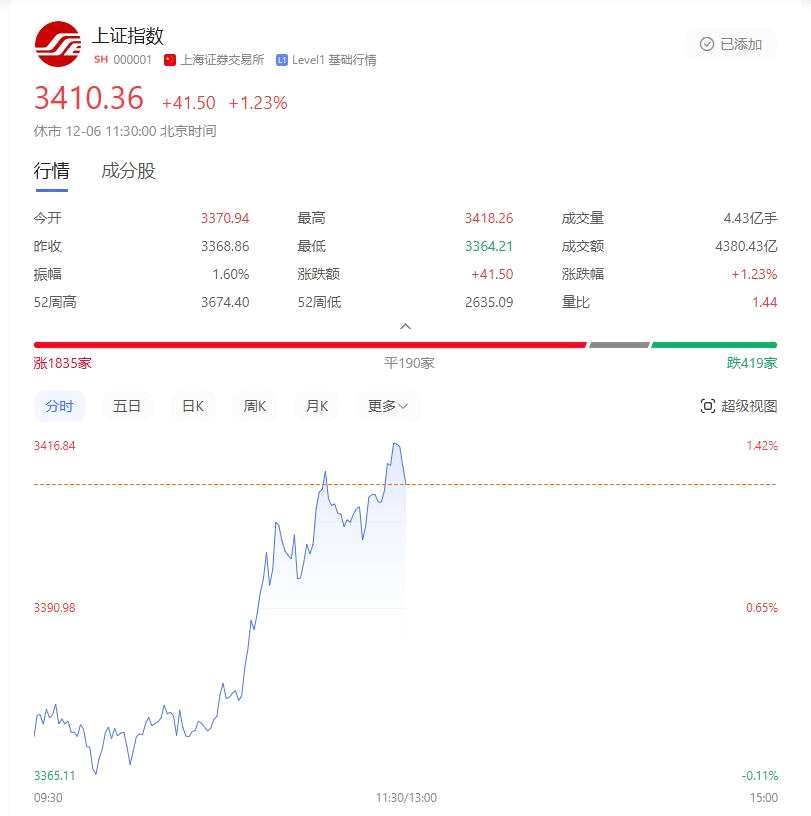Image resolution: width=811 pixels, height=816 pixels.
Task: Switch chart to 五日
Action: (x=127, y=406)
